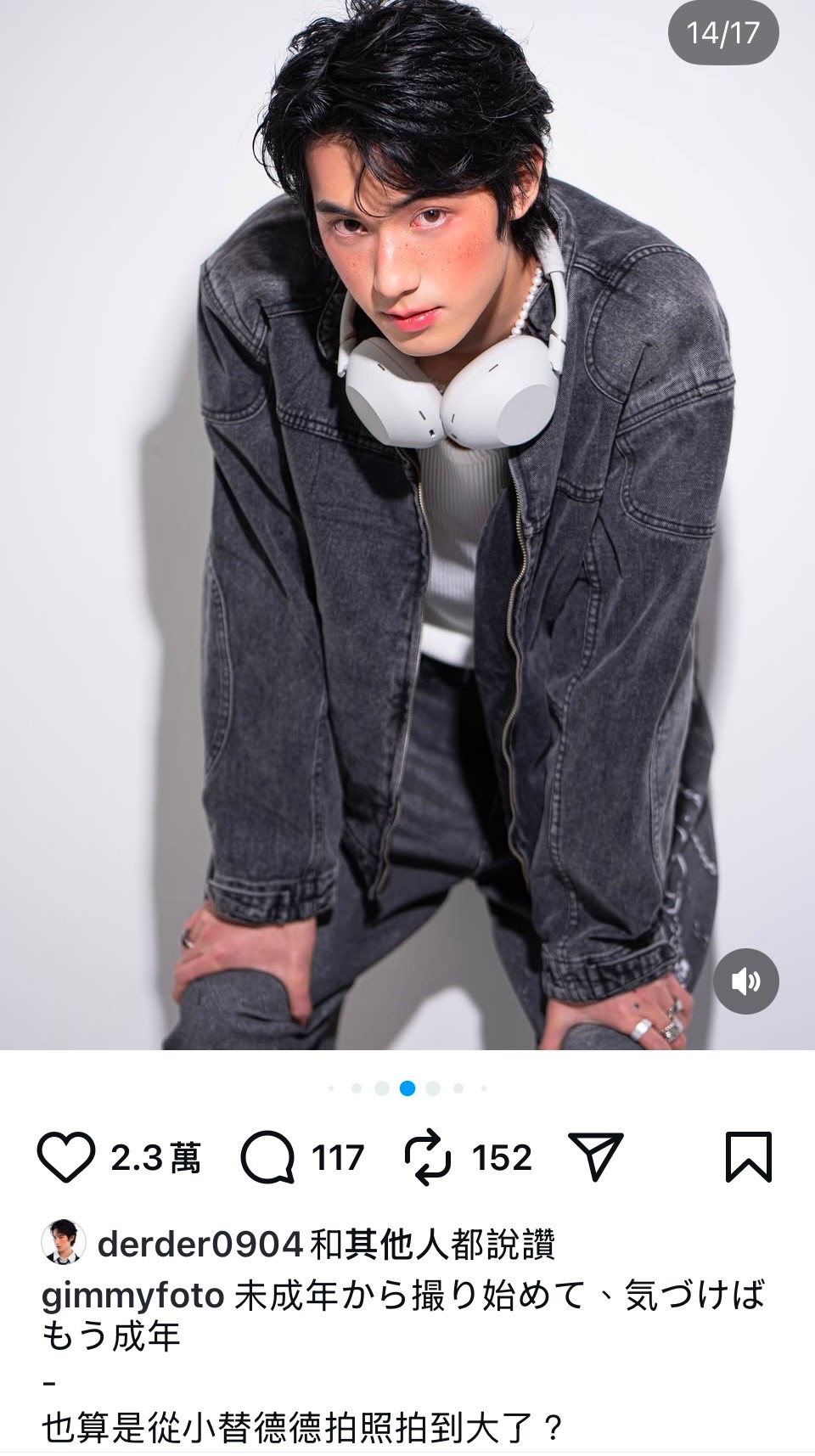Open gimmyfoto's profile from the caption
Screen dimensions: 815x1456
(132, 1296)
